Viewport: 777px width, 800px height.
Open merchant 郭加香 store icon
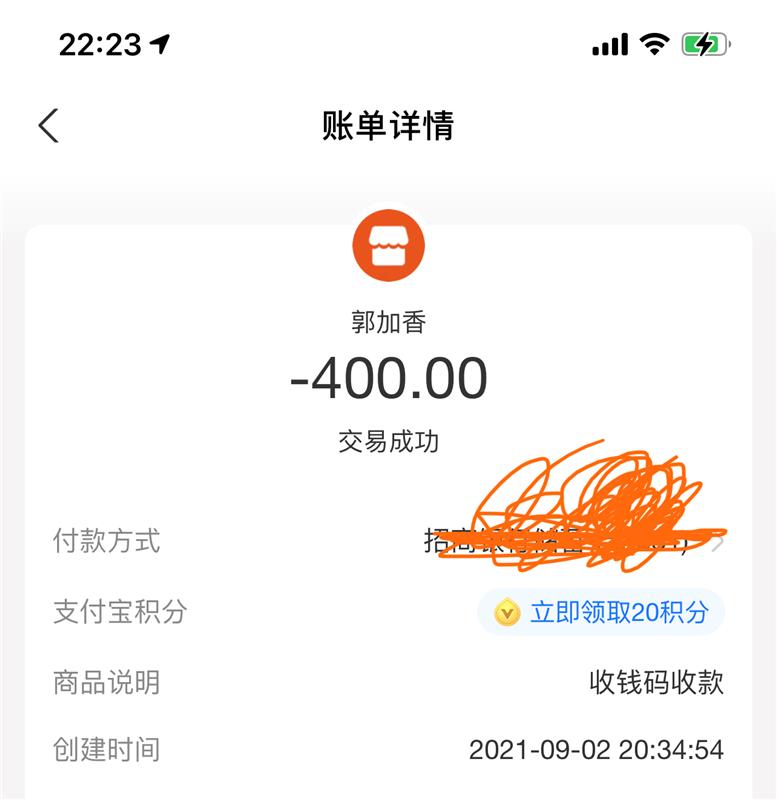pos(388,246)
